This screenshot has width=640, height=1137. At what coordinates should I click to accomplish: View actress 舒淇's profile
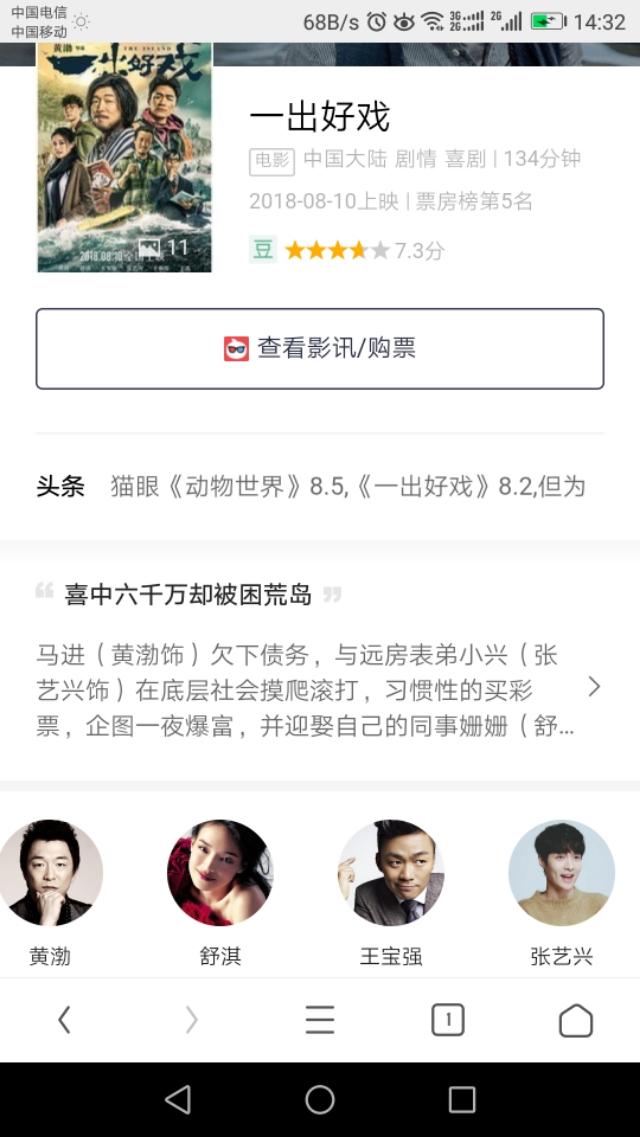click(x=220, y=874)
